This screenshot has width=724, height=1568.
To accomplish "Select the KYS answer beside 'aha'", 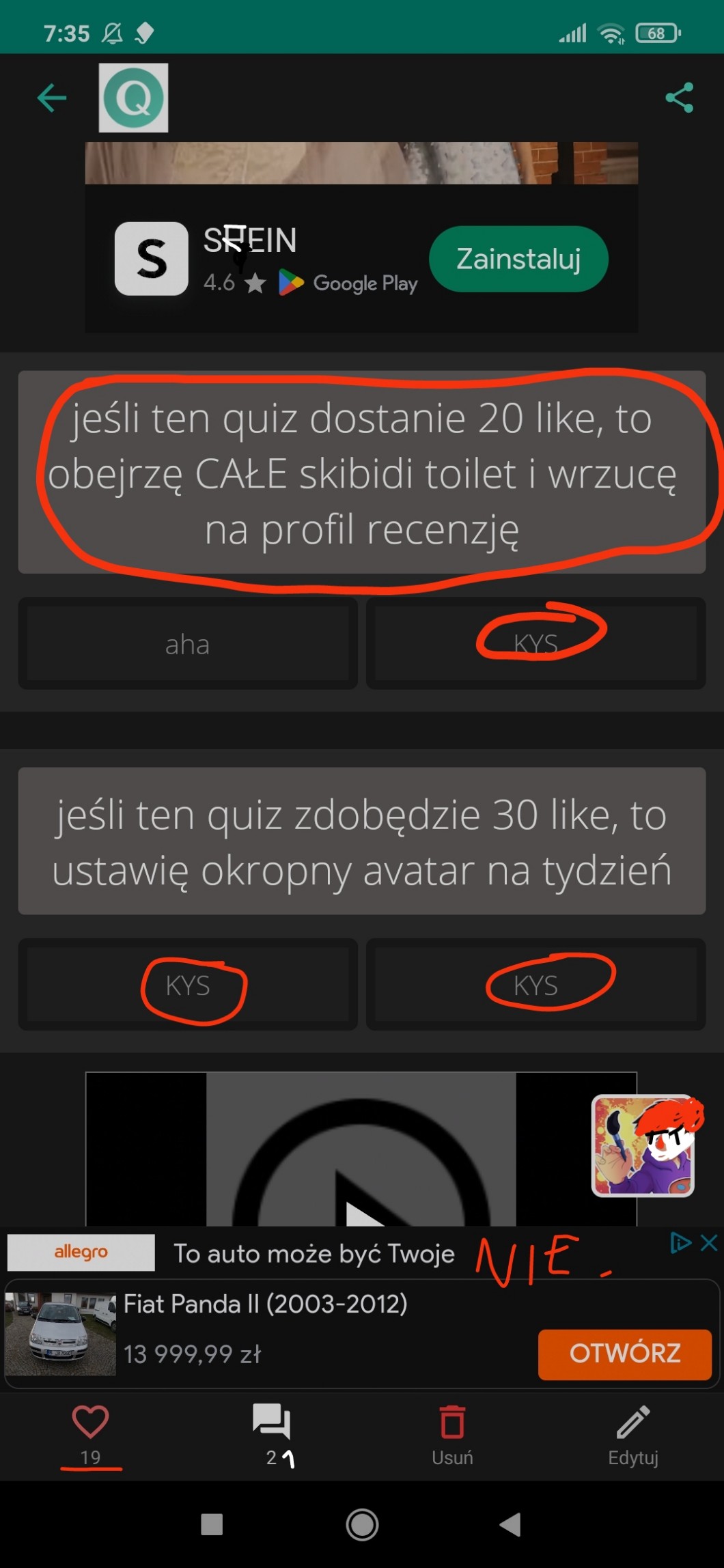I will click(x=535, y=644).
